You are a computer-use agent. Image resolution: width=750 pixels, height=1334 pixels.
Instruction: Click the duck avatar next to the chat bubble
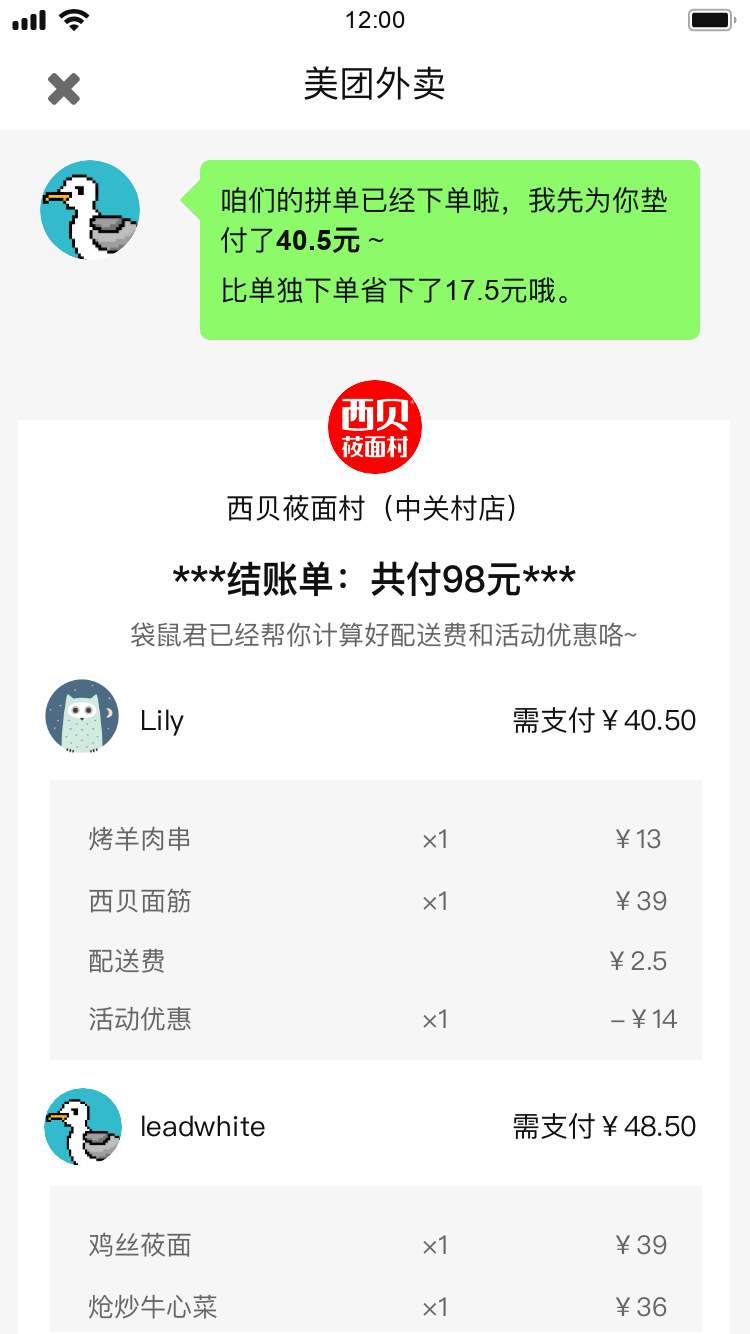(x=89, y=210)
